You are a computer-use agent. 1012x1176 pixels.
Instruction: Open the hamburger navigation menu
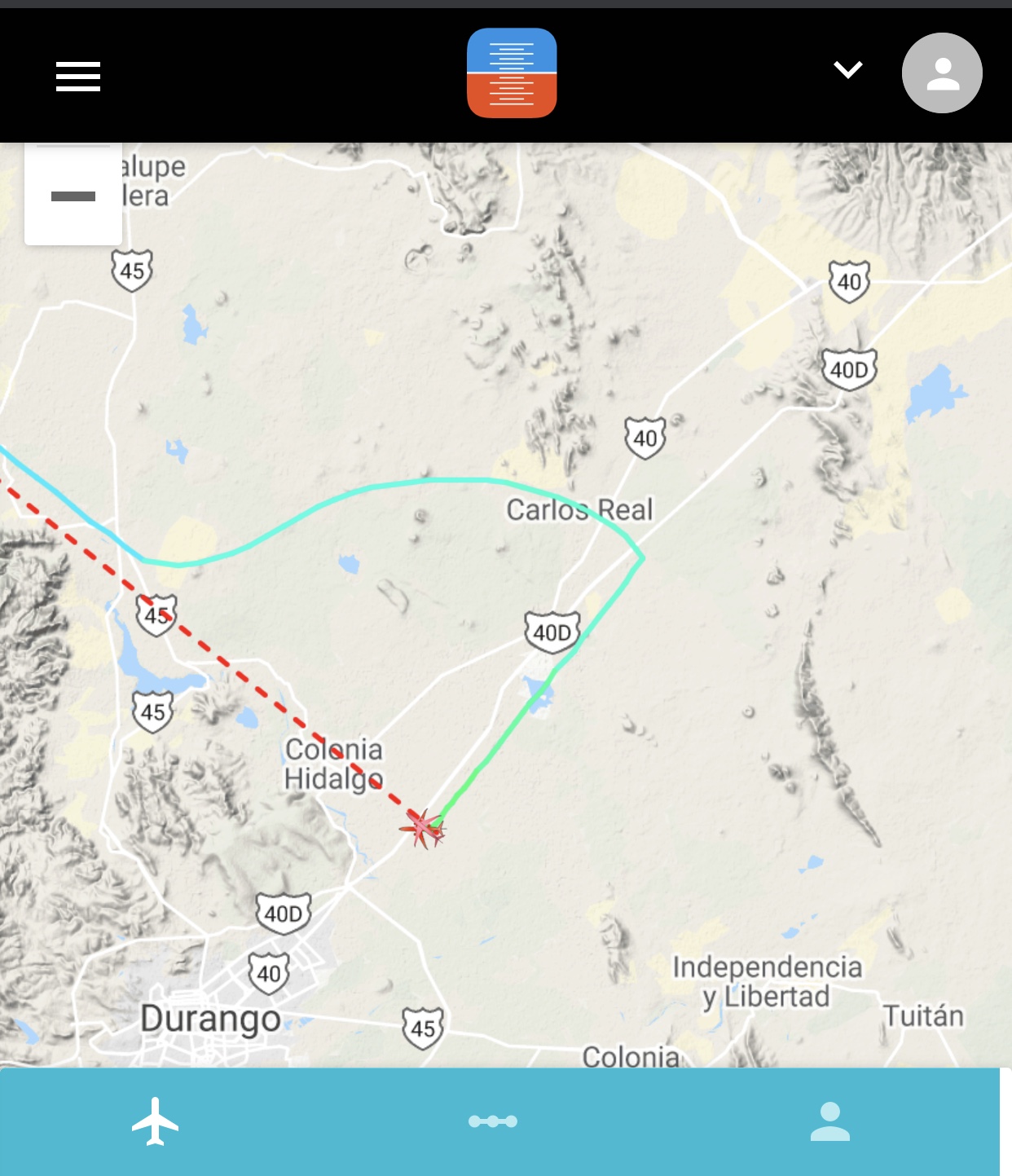click(78, 77)
